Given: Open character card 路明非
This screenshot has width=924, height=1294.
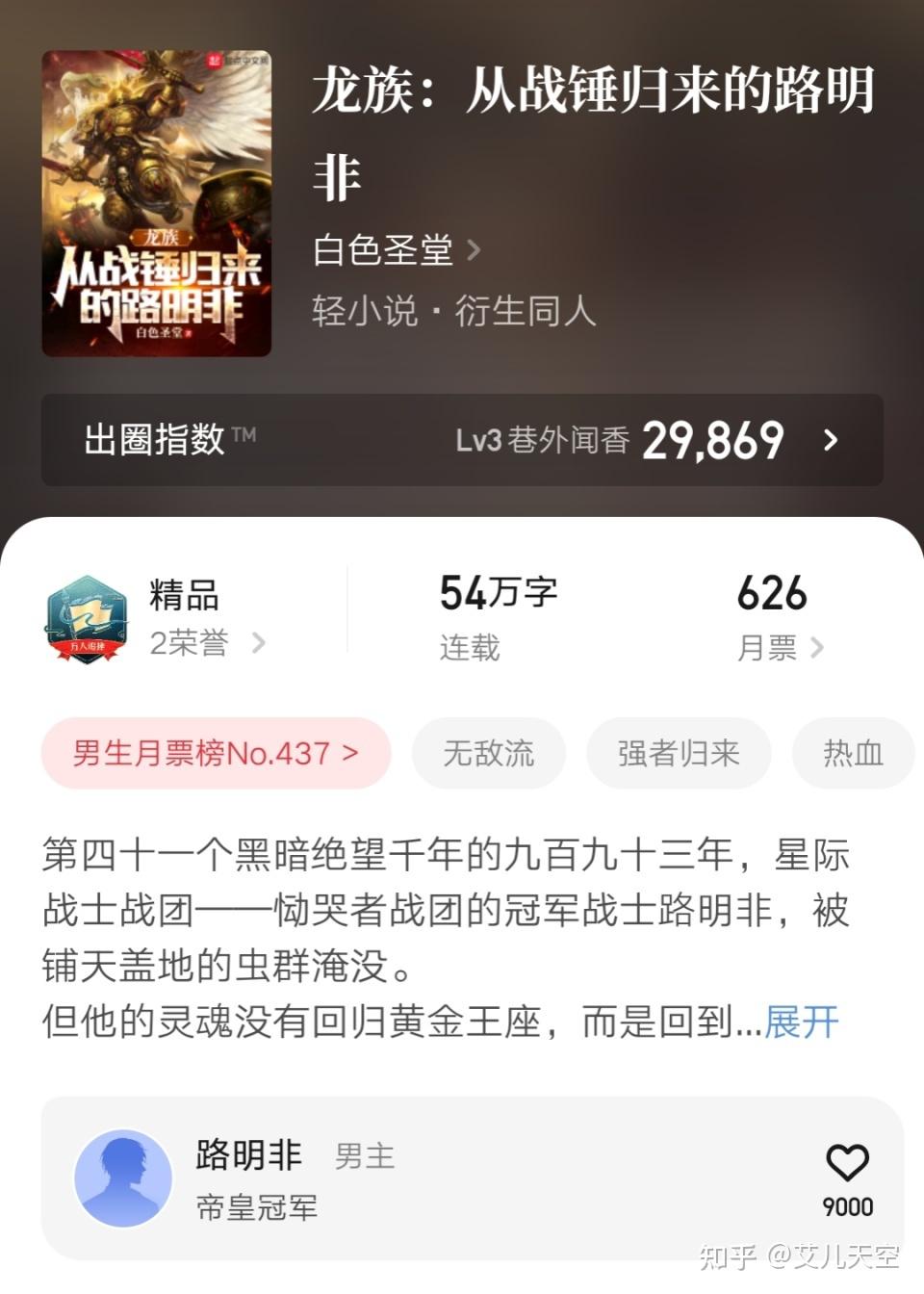Looking at the screenshot, I should point(385,1178).
